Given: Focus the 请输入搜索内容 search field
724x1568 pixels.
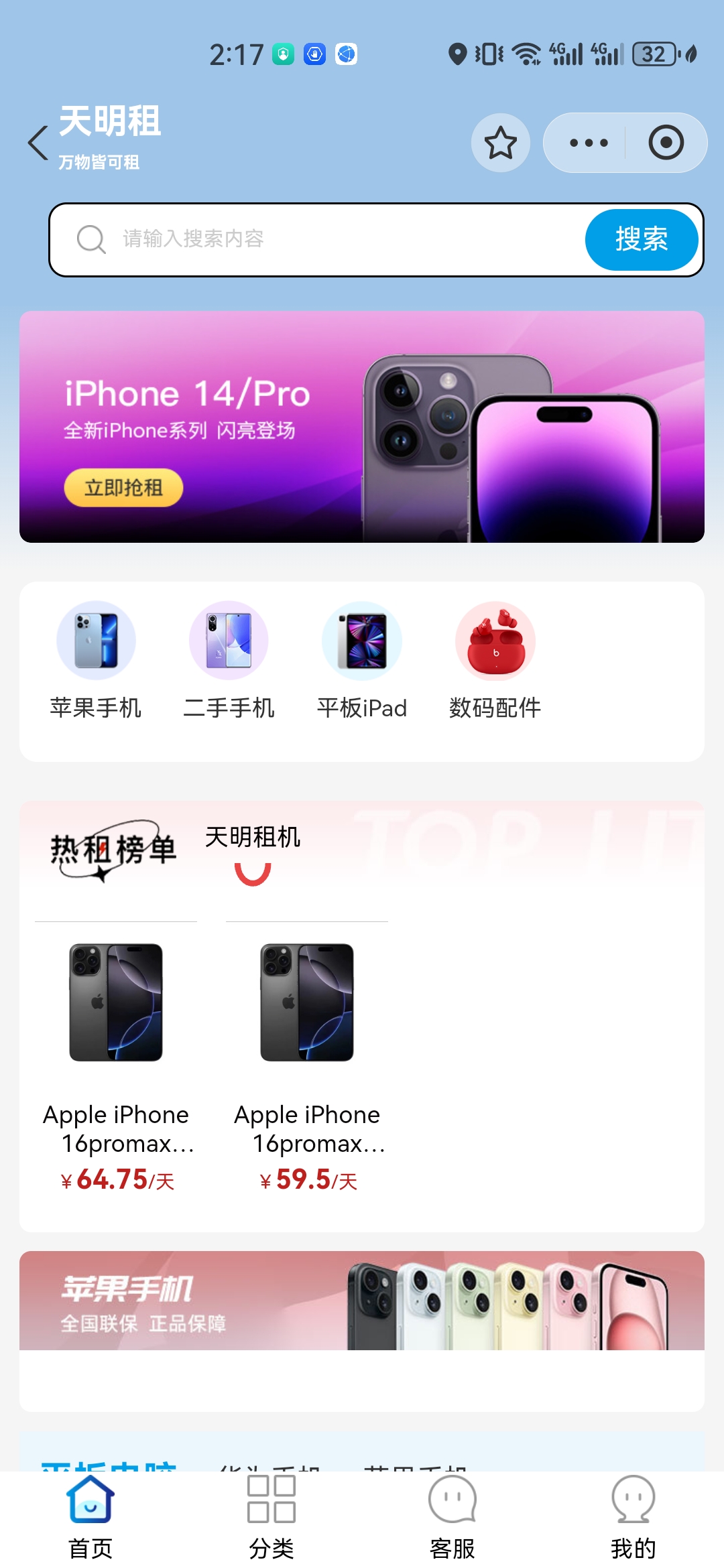Looking at the screenshot, I should [x=318, y=239].
